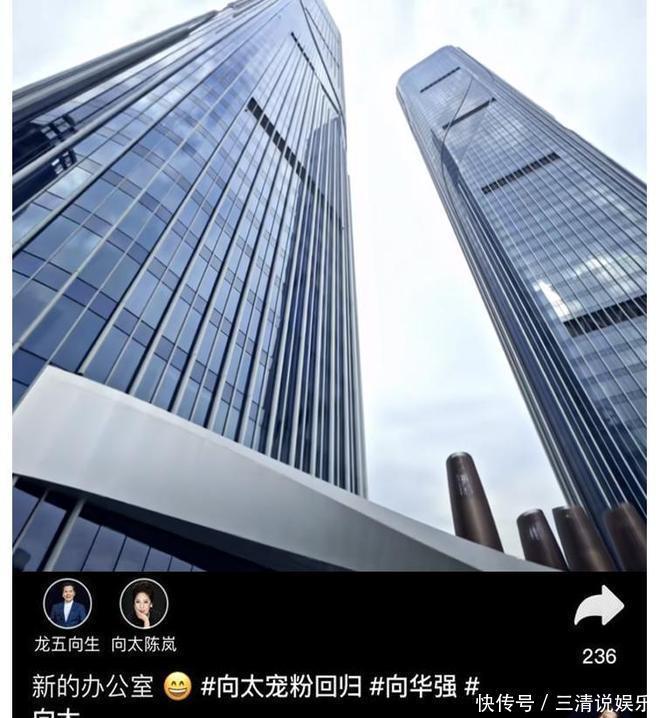Open the #向华强 hashtag

[413, 686]
